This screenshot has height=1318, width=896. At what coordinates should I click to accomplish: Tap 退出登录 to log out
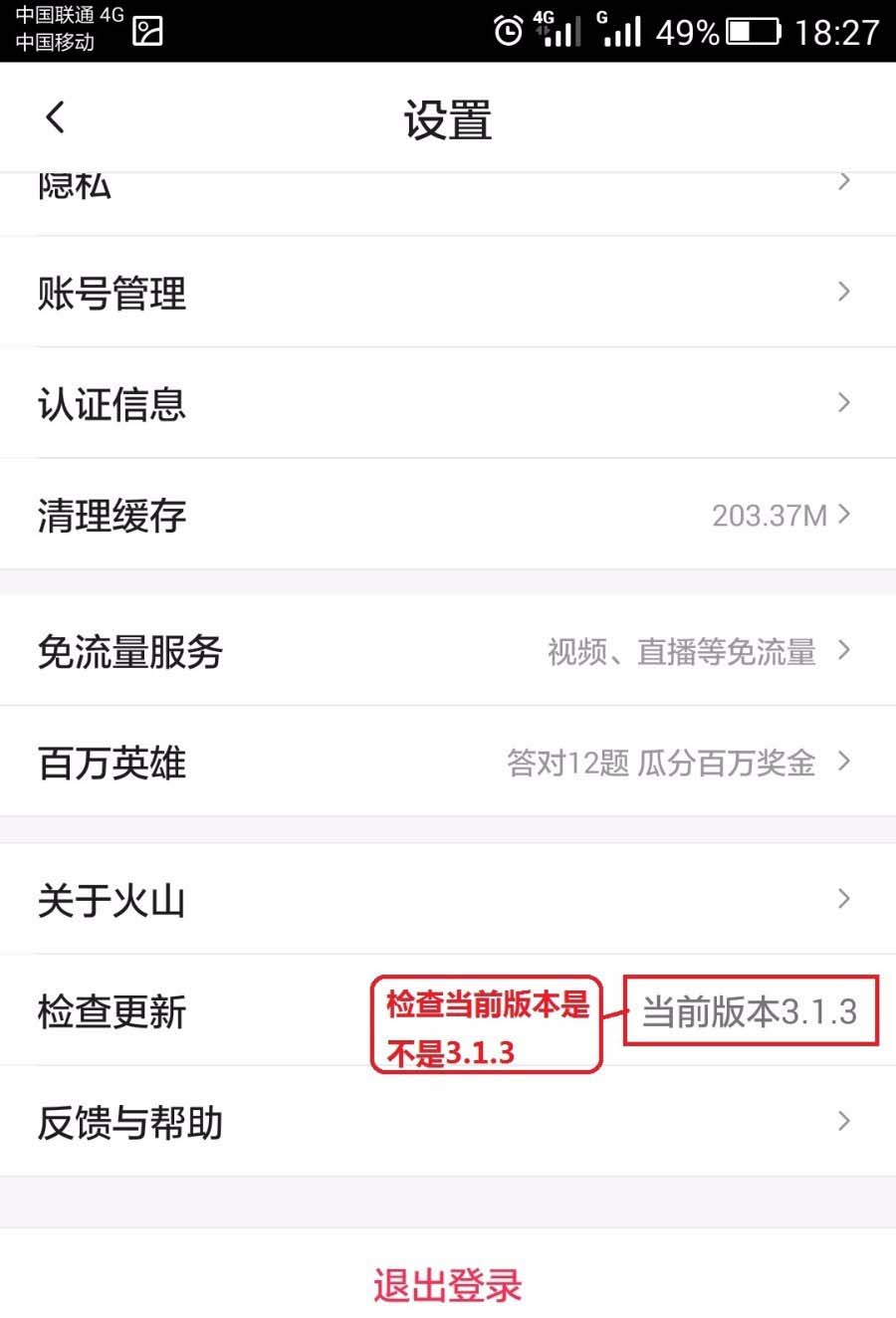pos(448,1285)
